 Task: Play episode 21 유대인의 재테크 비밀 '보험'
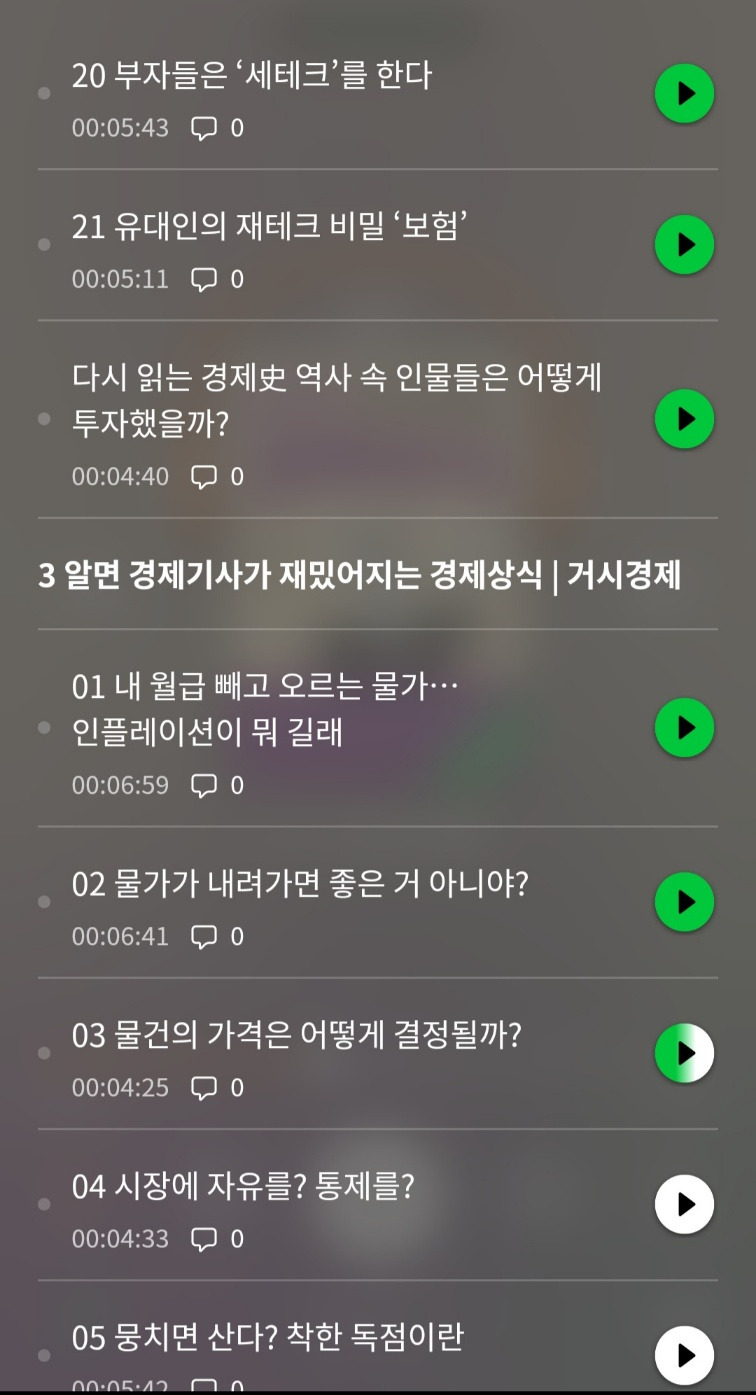click(684, 244)
